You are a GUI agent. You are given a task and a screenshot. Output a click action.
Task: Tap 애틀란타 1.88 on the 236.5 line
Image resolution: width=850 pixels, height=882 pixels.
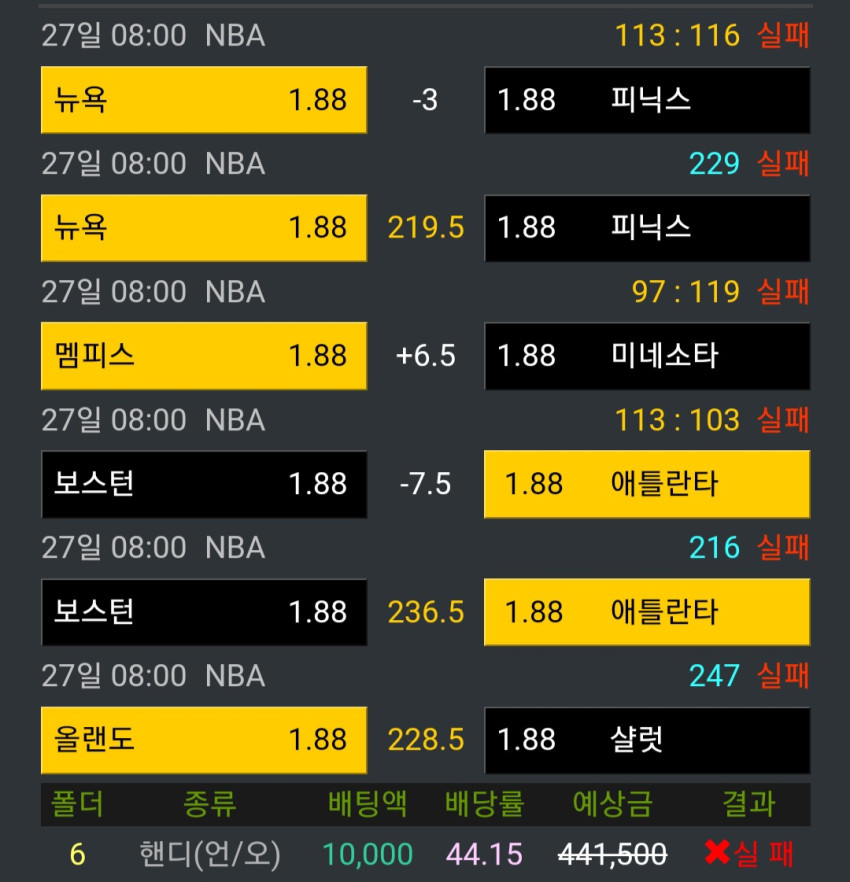[x=647, y=612]
